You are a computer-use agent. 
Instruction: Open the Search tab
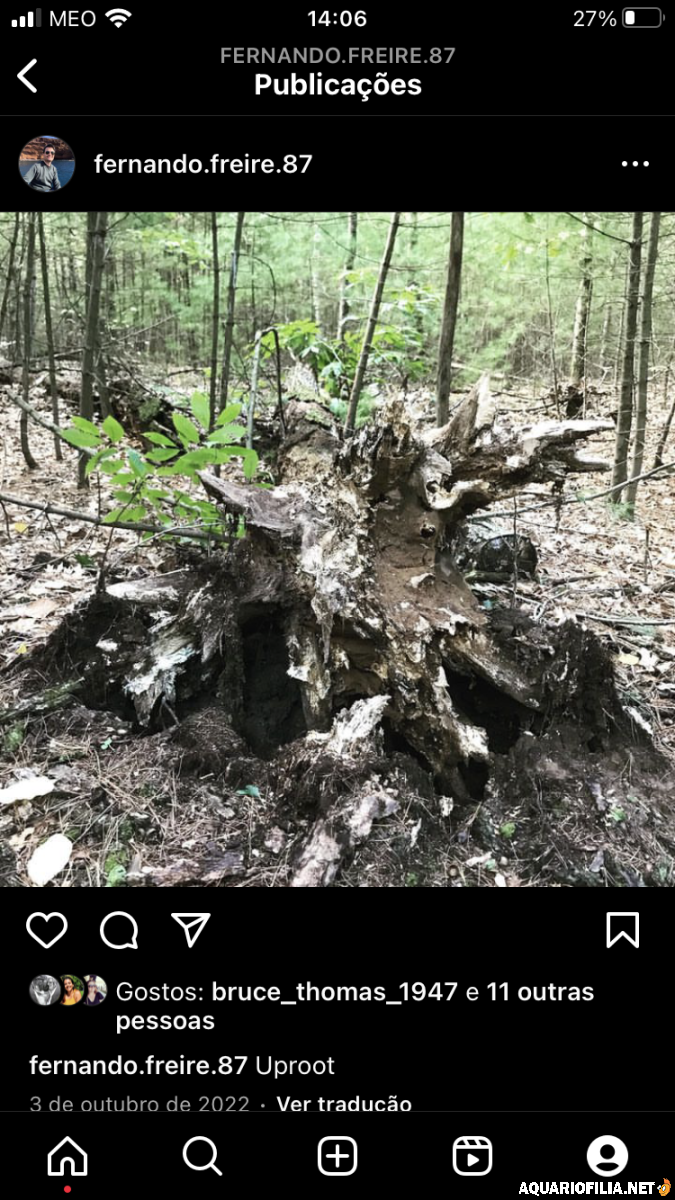click(202, 1156)
